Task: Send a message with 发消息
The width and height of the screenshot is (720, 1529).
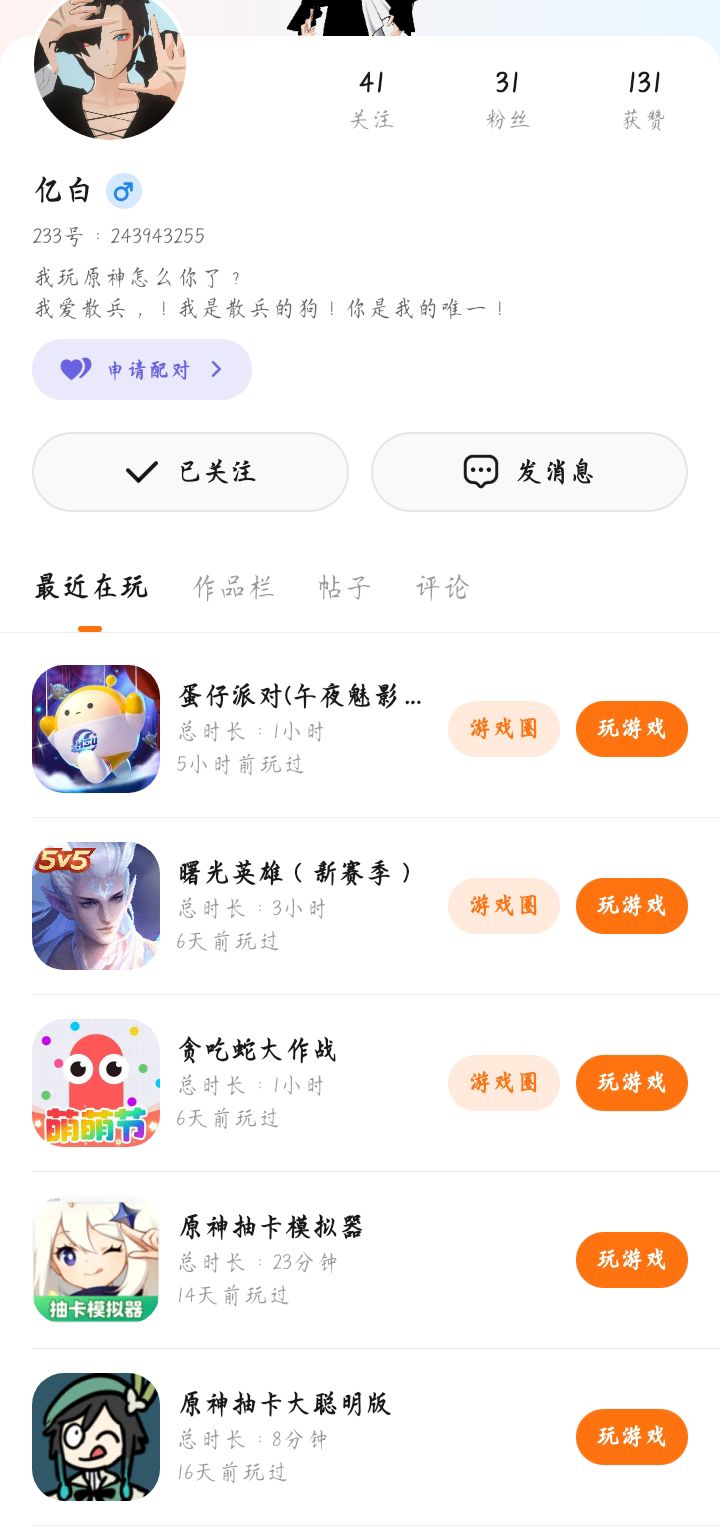Action: coord(529,472)
